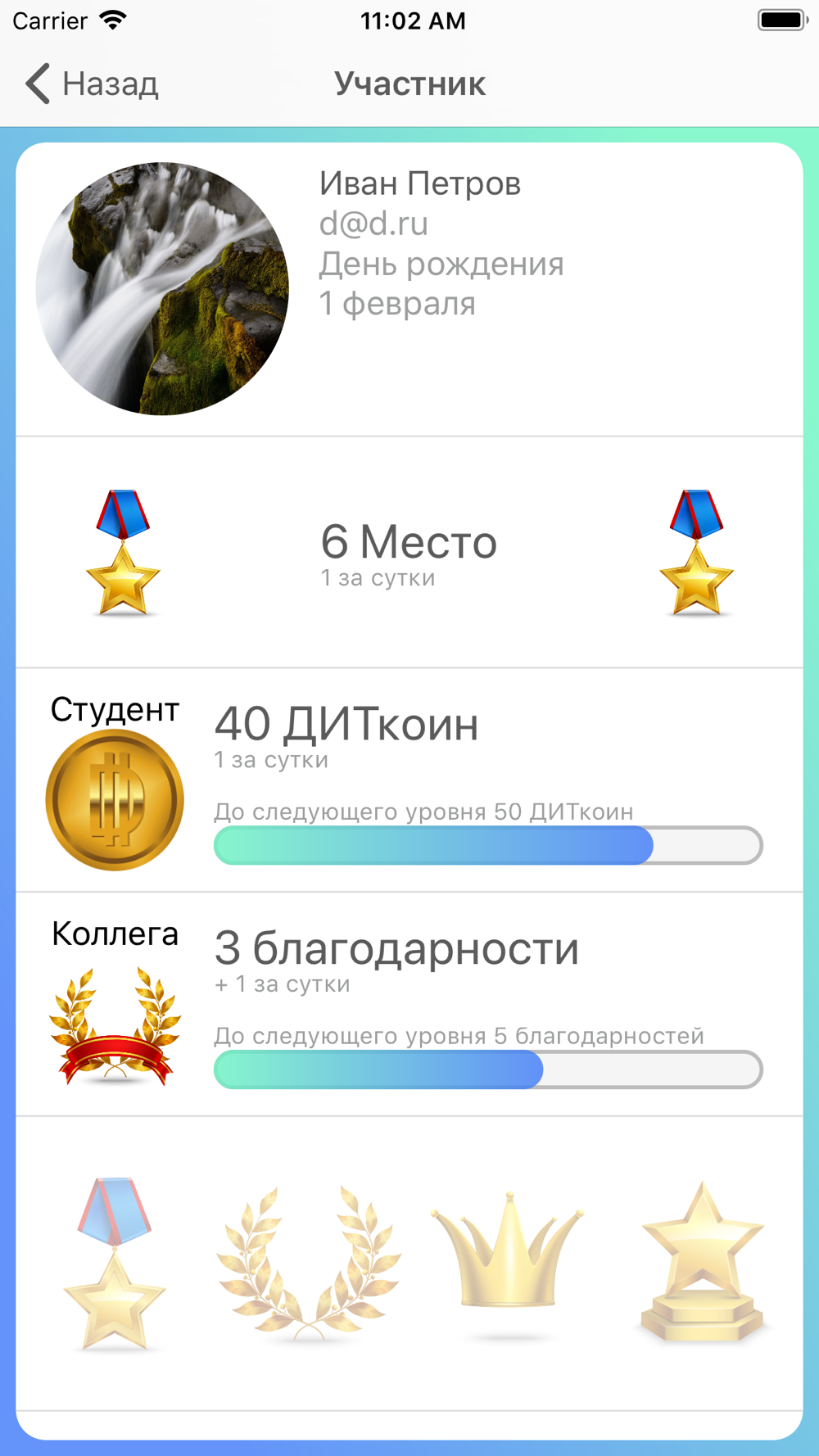Open Иван Петров's profile photo

[x=162, y=288]
